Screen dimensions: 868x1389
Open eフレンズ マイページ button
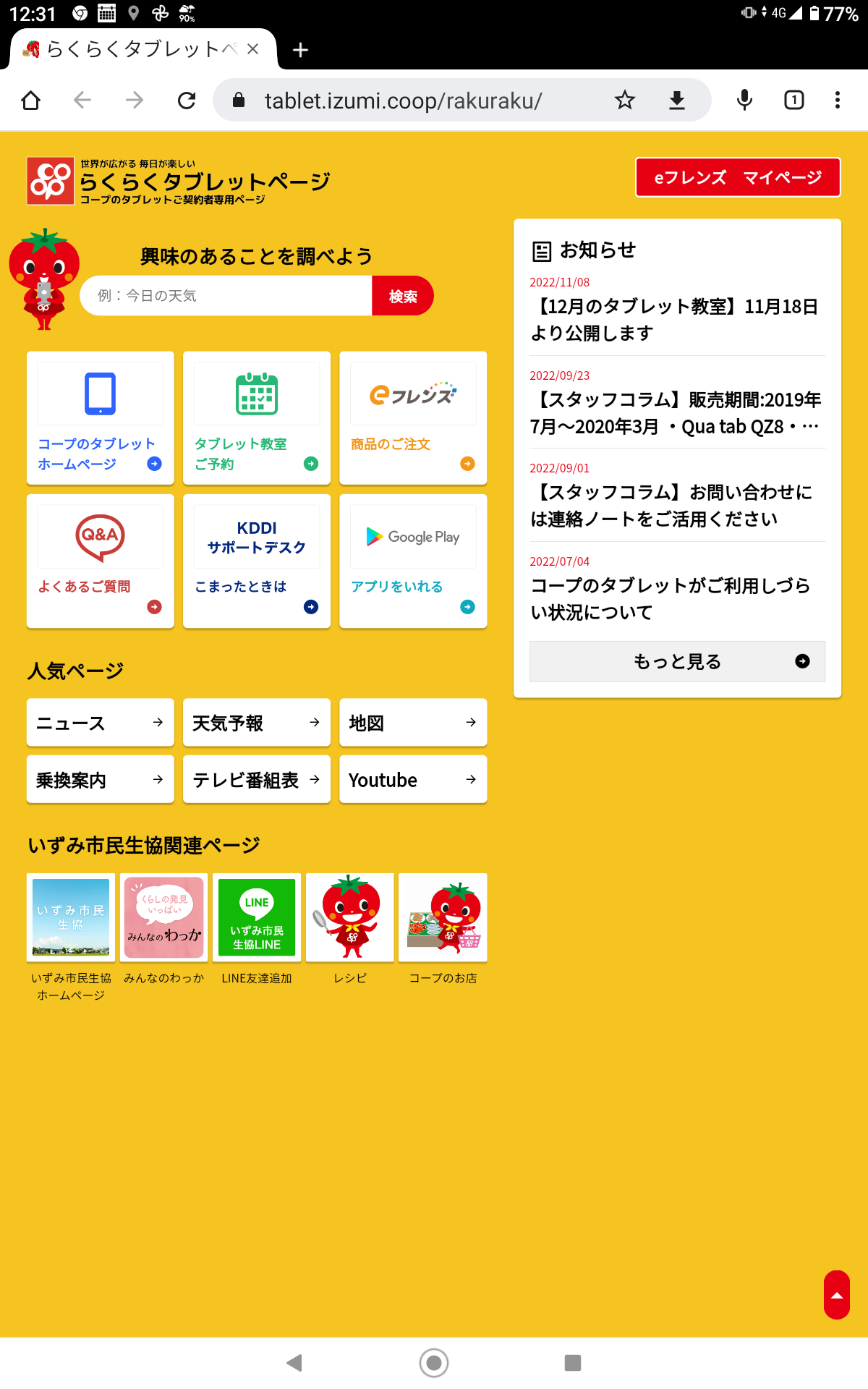738,177
